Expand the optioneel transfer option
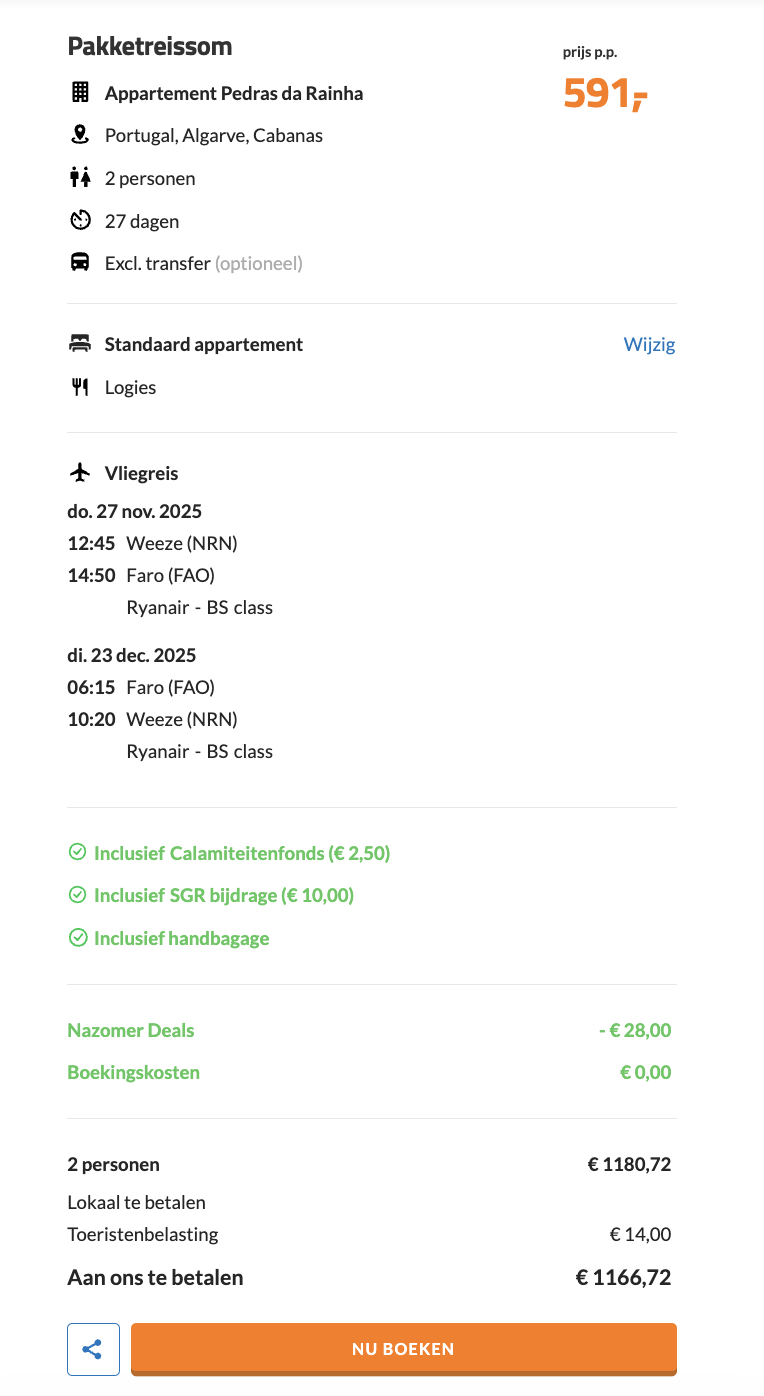This screenshot has width=764, height=1396. (x=258, y=262)
